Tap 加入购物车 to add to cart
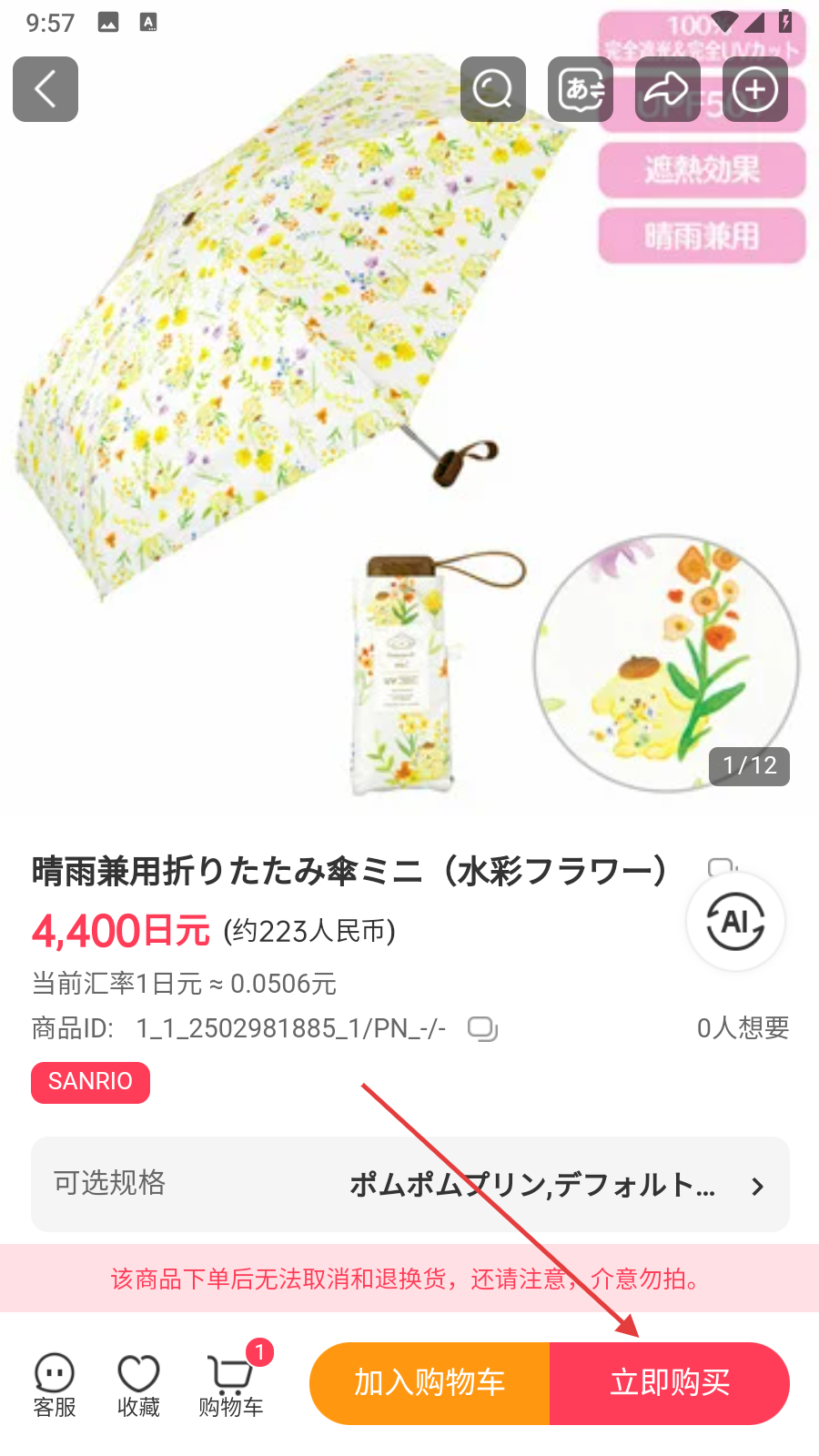The width and height of the screenshot is (819, 1456). pyautogui.click(x=430, y=1383)
